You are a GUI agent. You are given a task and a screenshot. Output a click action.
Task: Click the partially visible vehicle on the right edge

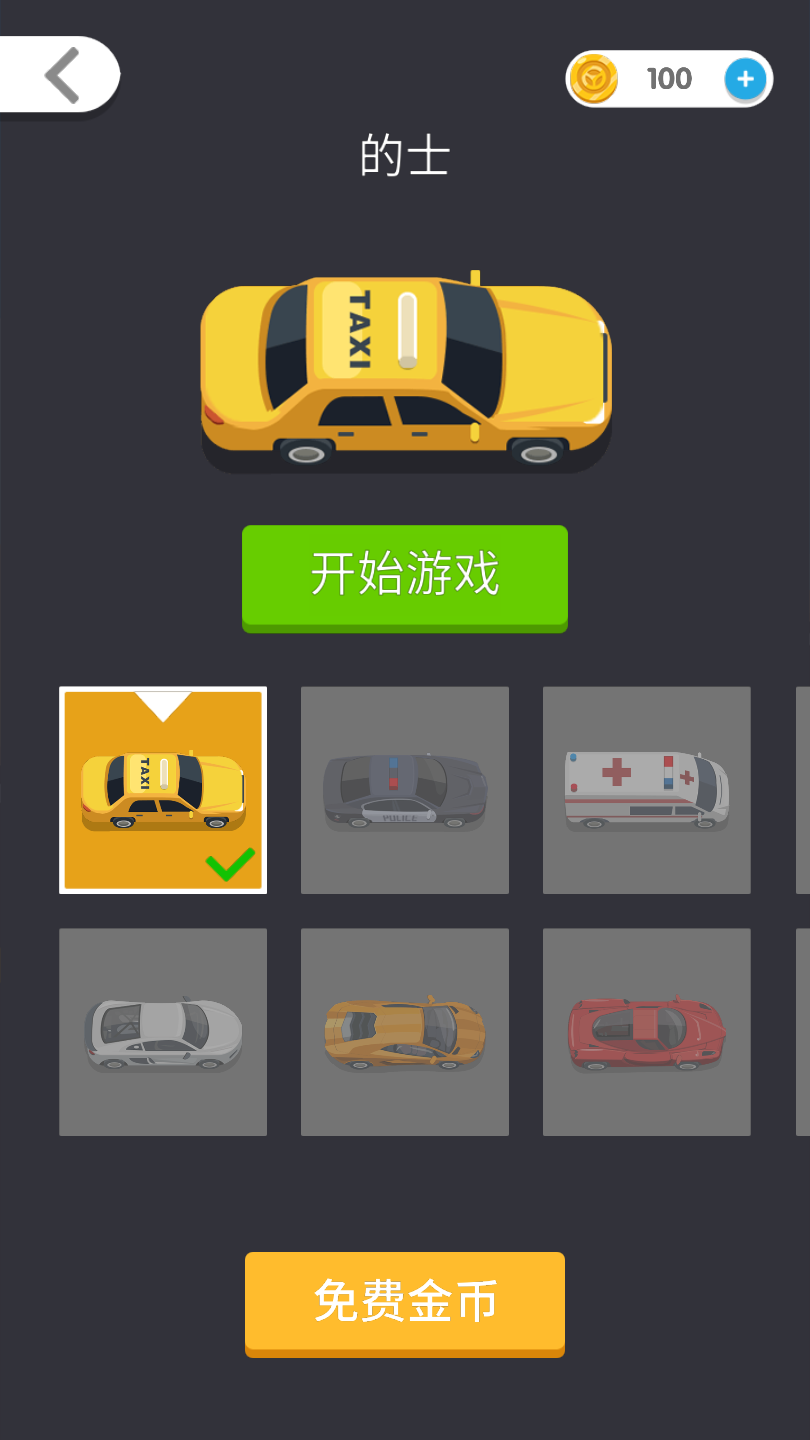pyautogui.click(x=803, y=789)
